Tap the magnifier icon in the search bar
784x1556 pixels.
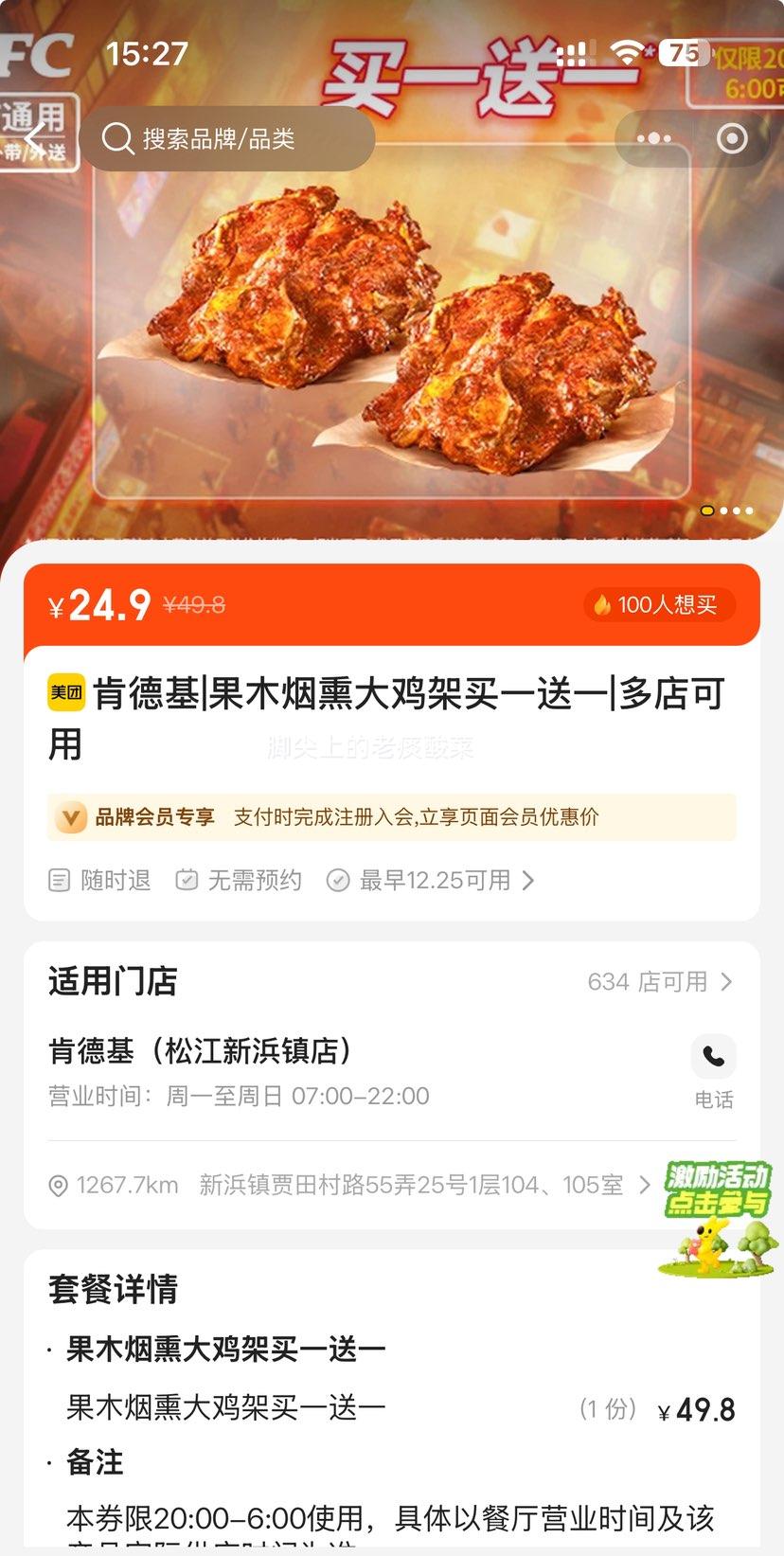click(x=116, y=138)
